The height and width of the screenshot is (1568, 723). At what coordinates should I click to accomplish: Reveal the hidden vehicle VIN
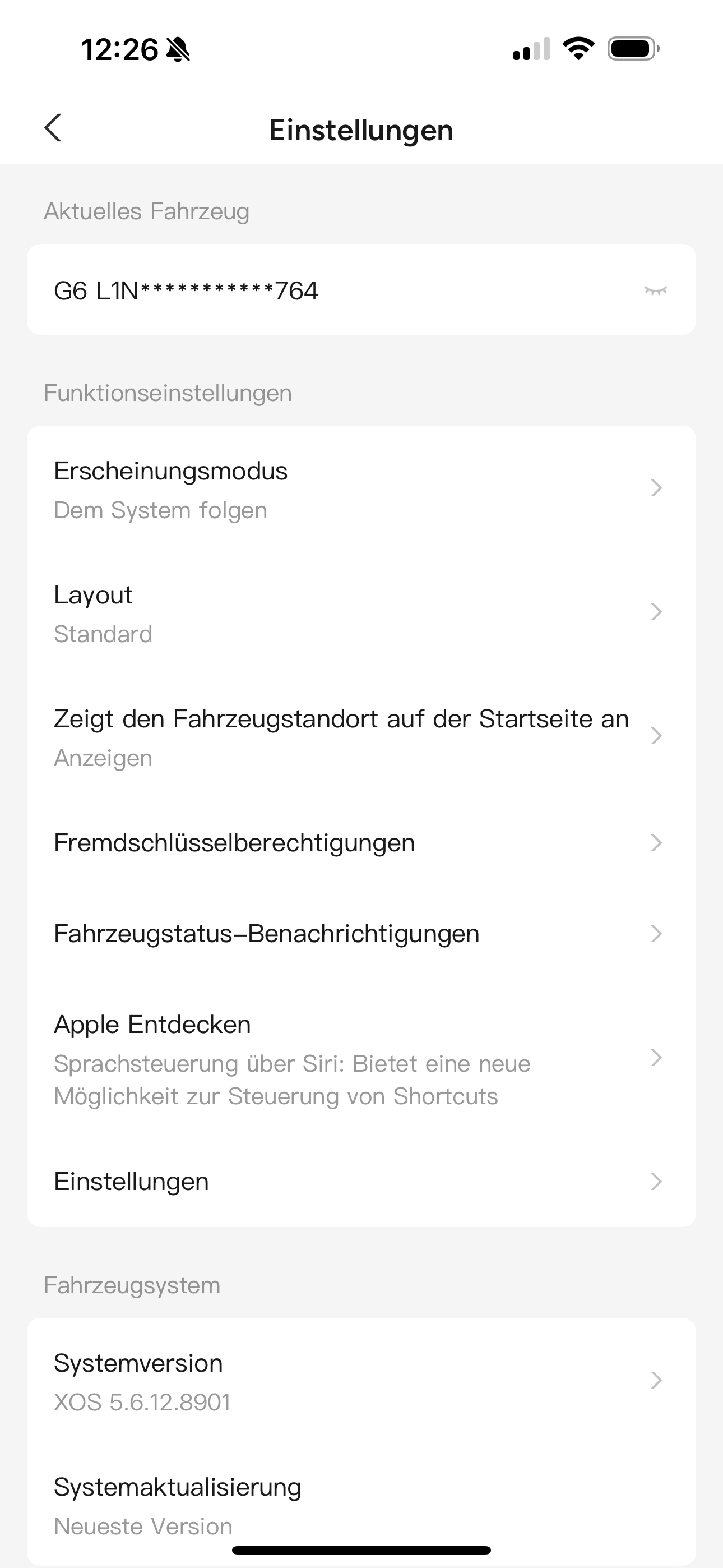click(x=655, y=290)
